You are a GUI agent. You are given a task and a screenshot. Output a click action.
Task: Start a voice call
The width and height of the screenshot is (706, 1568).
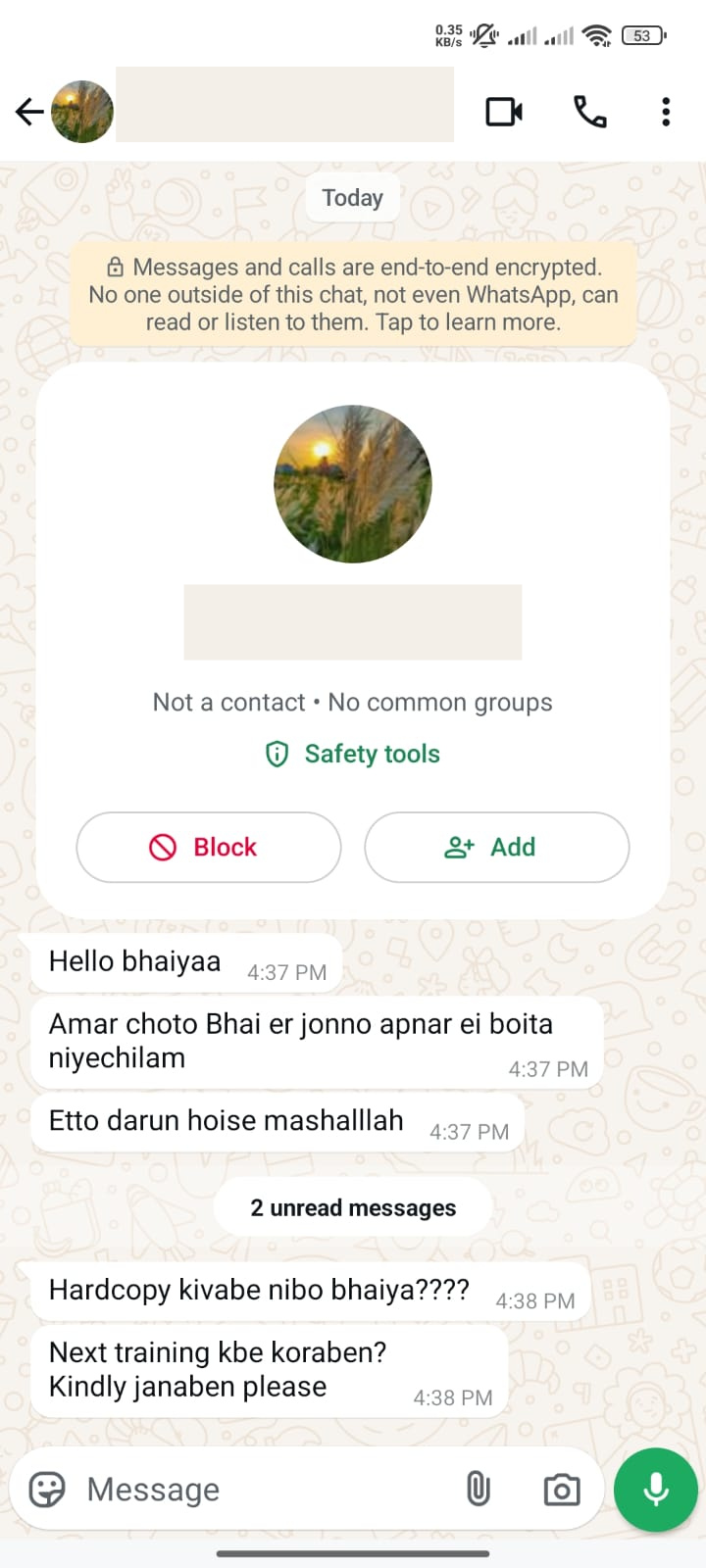click(589, 112)
